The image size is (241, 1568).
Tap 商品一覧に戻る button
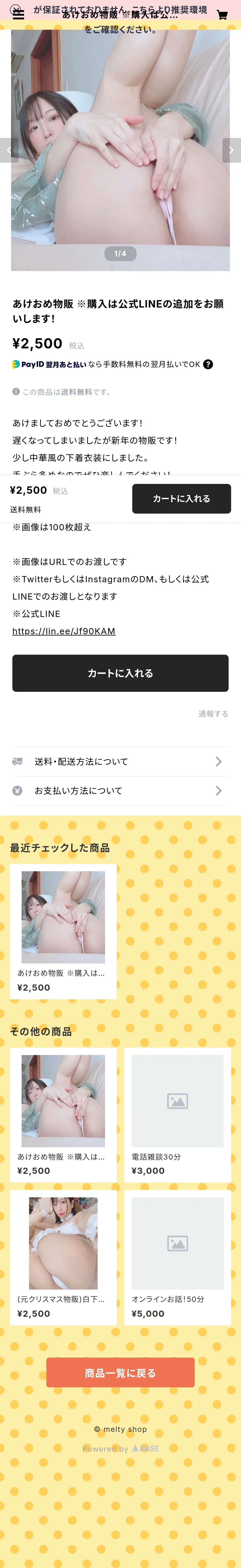tap(120, 1373)
